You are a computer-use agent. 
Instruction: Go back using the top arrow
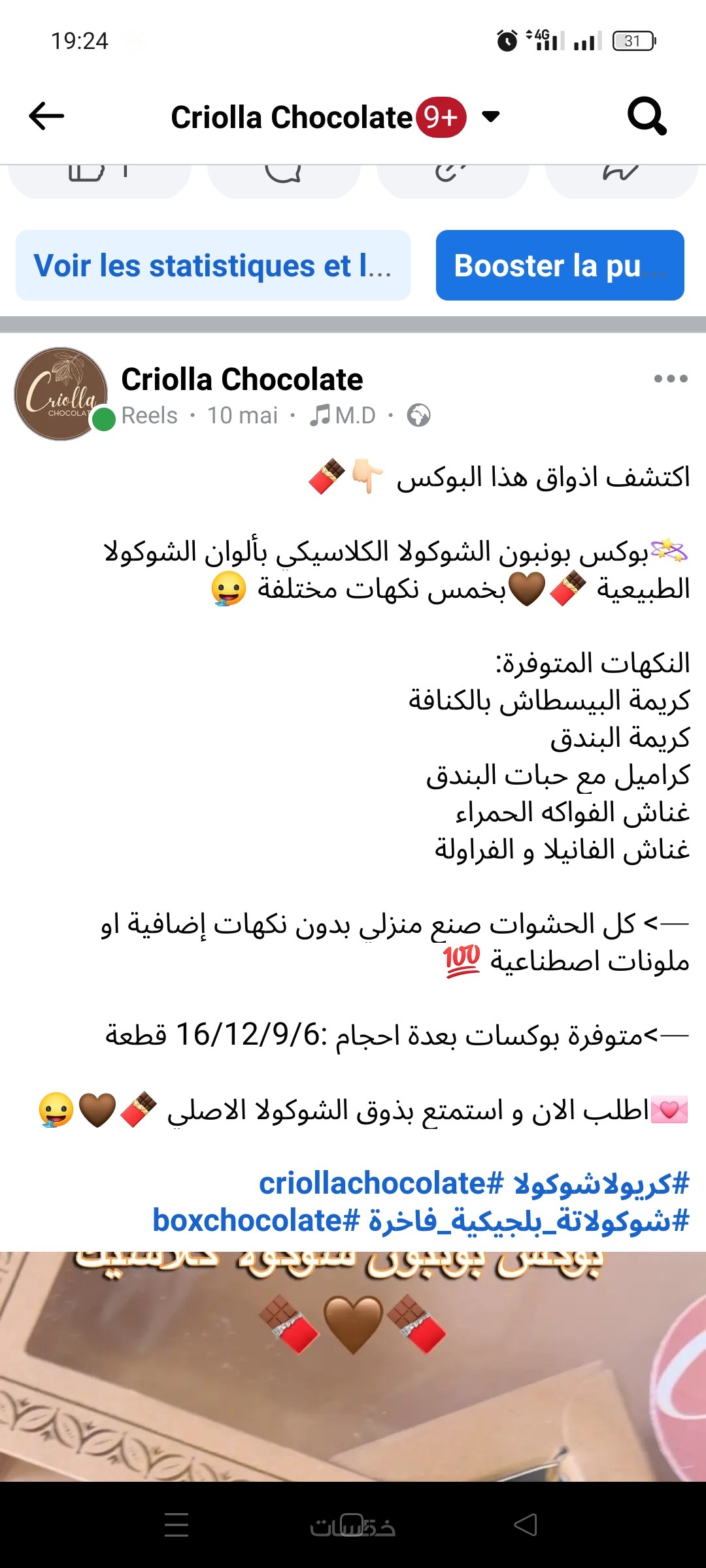click(46, 116)
